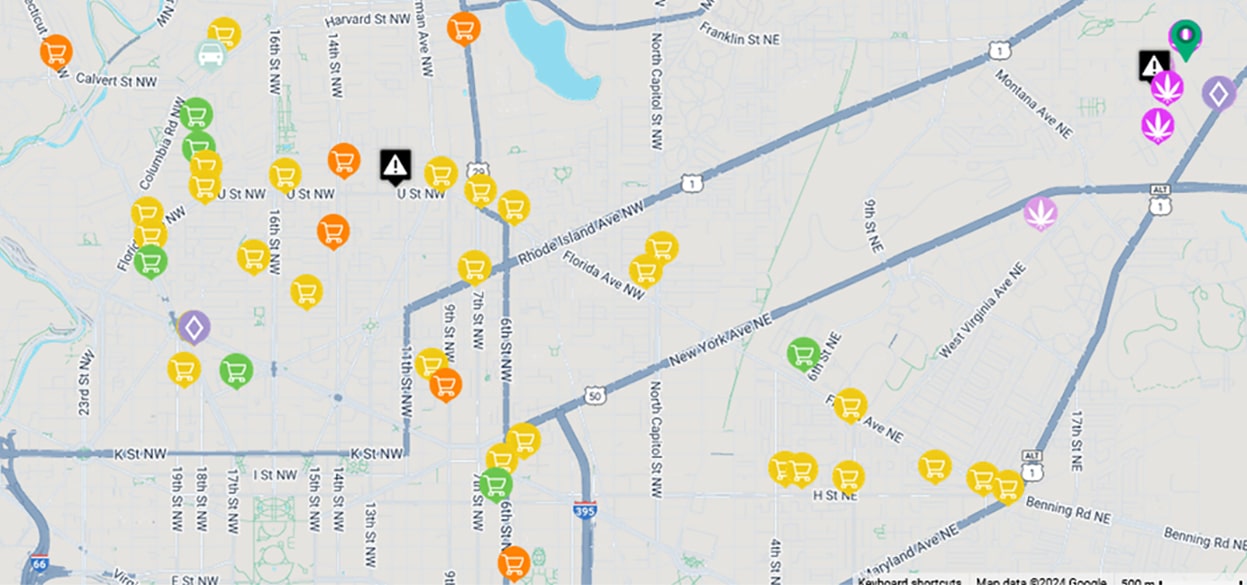Tap the car marker near Calvert St NW
This screenshot has height=585, width=1247.
[210, 55]
